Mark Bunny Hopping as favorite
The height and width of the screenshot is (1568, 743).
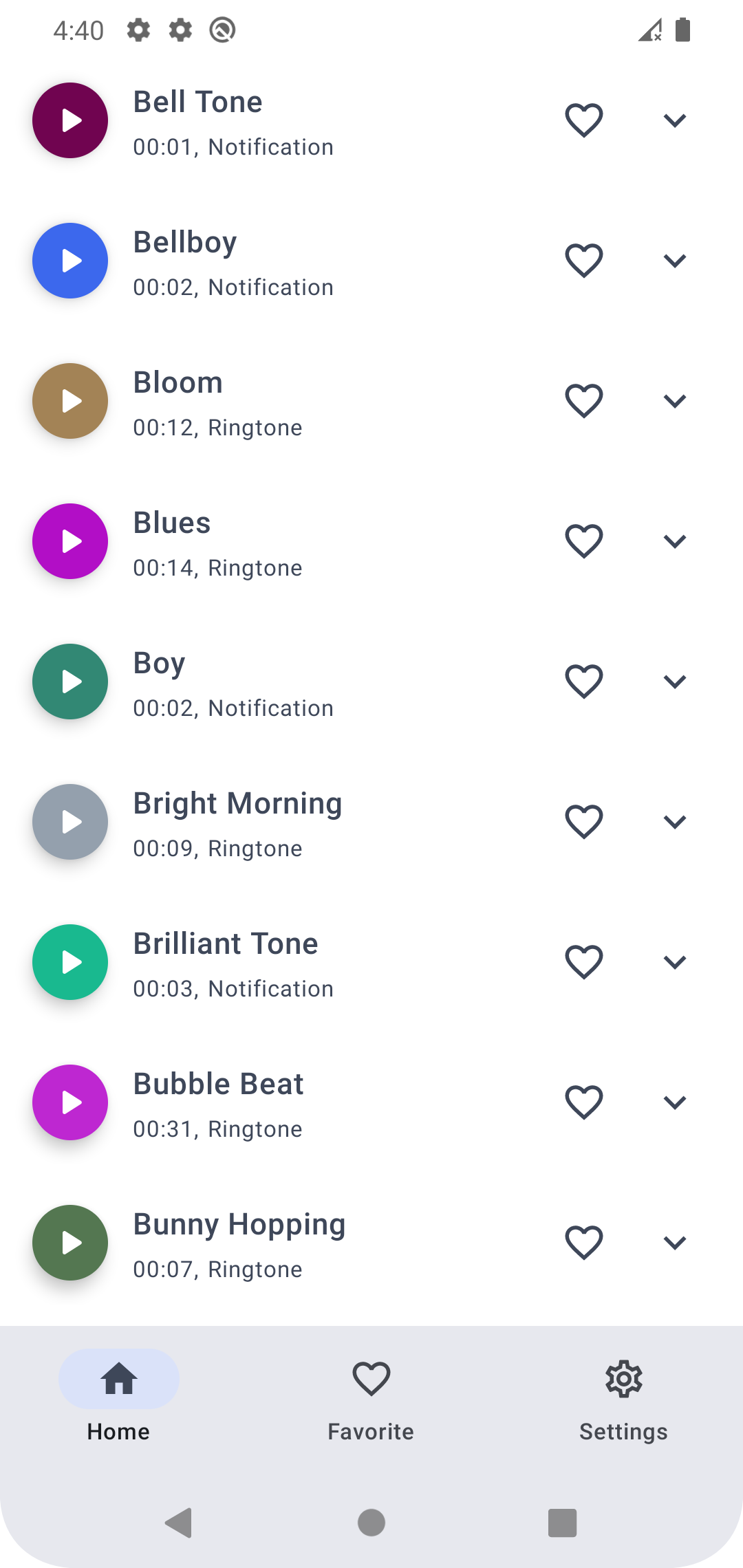pyautogui.click(x=583, y=1243)
